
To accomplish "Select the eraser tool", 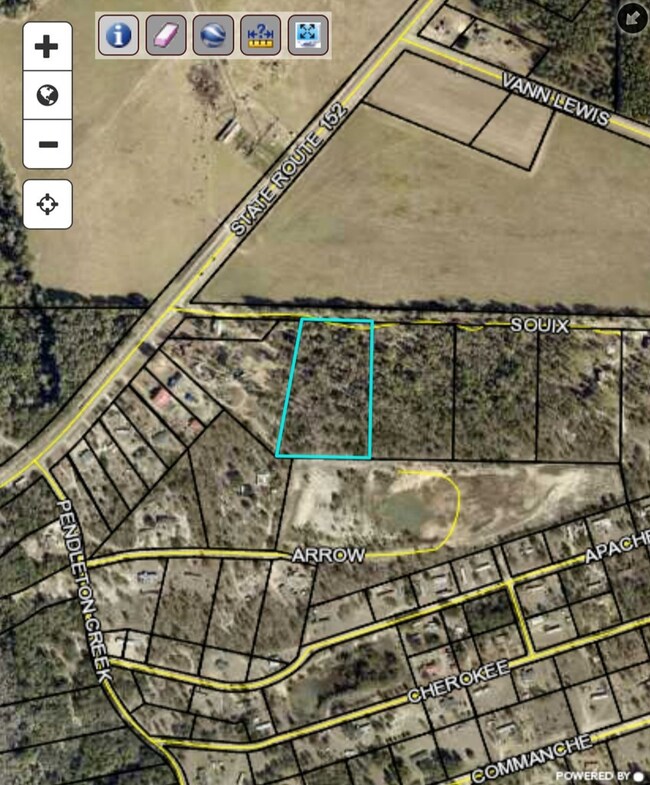I will click(166, 35).
